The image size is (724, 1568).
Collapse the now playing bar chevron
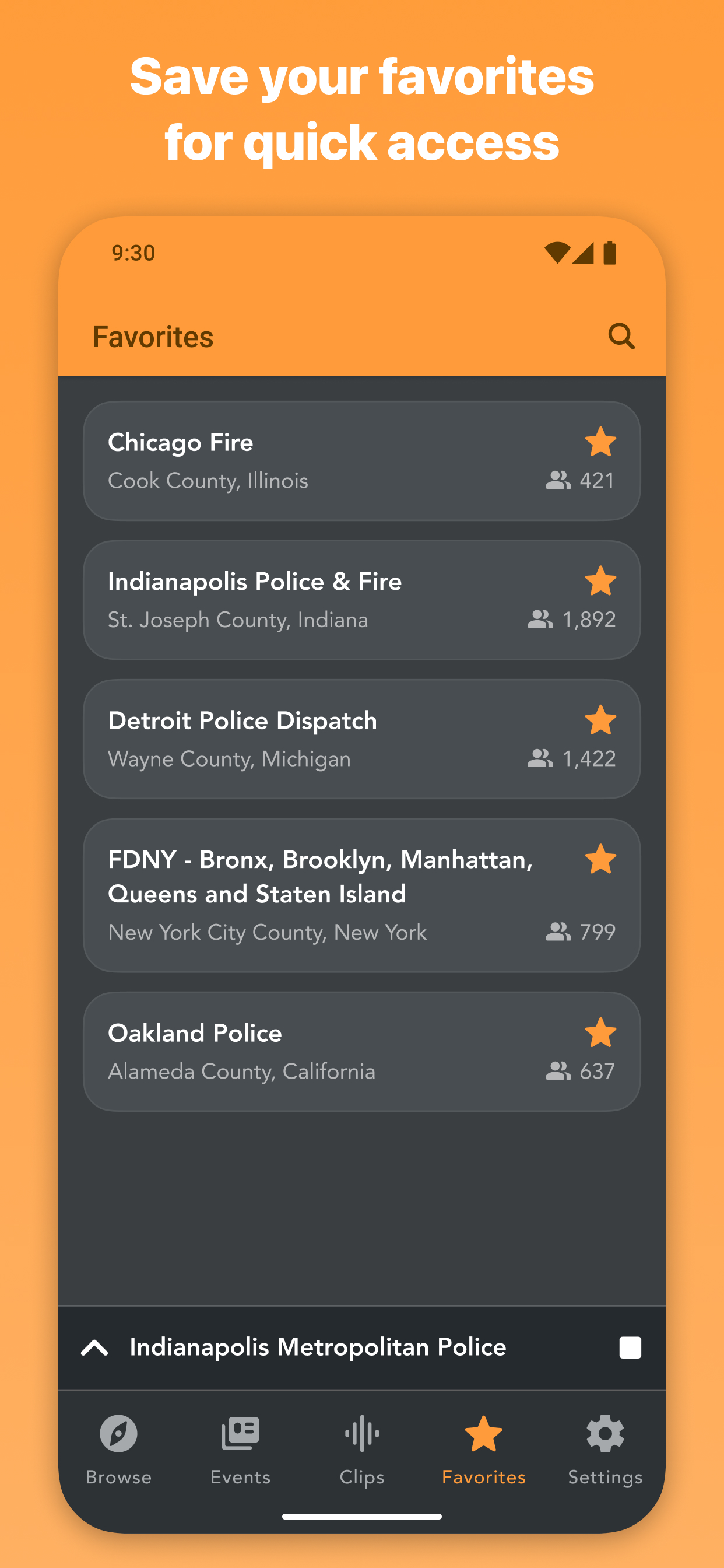tap(95, 1347)
